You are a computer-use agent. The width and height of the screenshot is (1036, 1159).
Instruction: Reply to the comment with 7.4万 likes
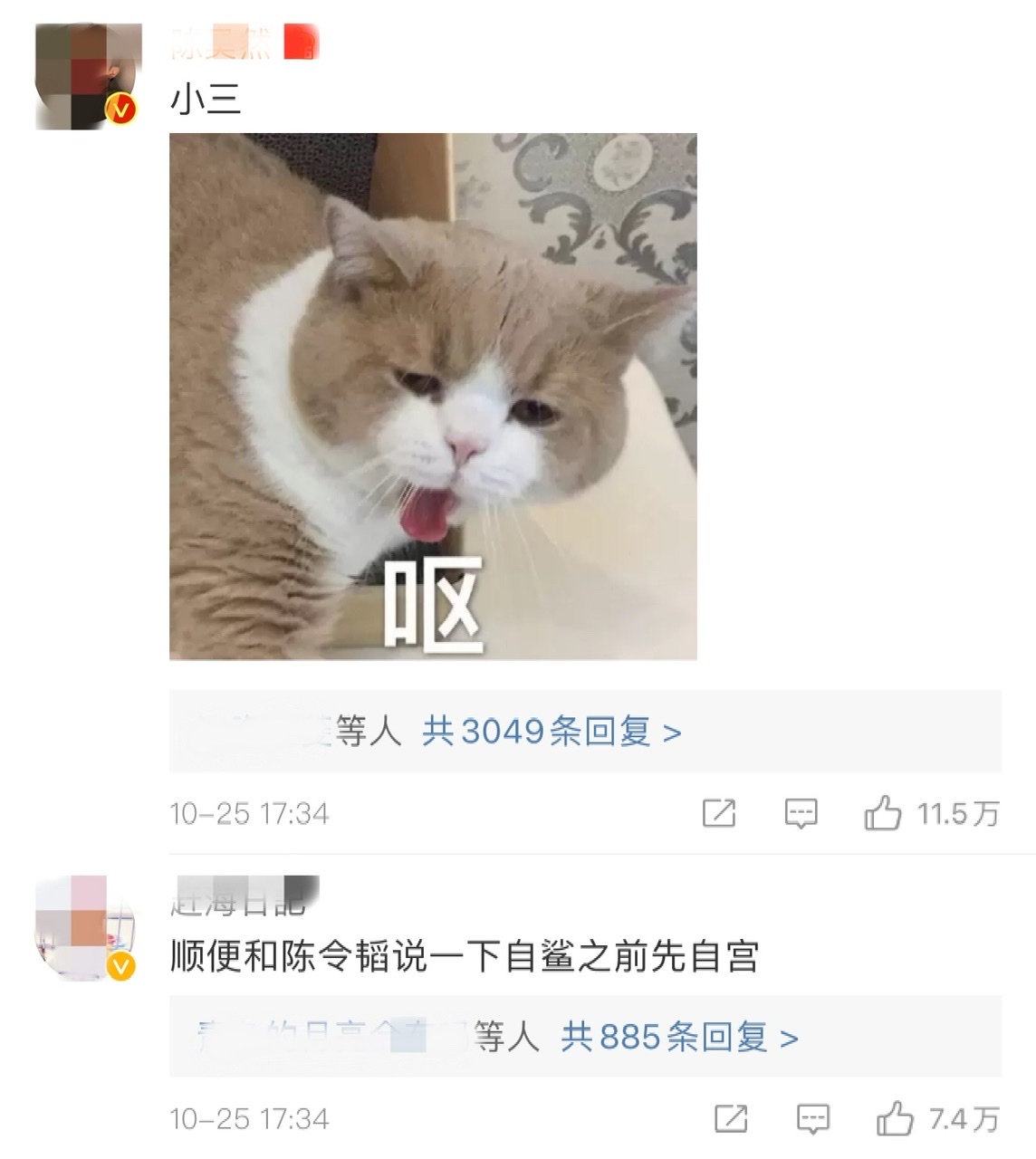(x=812, y=1119)
